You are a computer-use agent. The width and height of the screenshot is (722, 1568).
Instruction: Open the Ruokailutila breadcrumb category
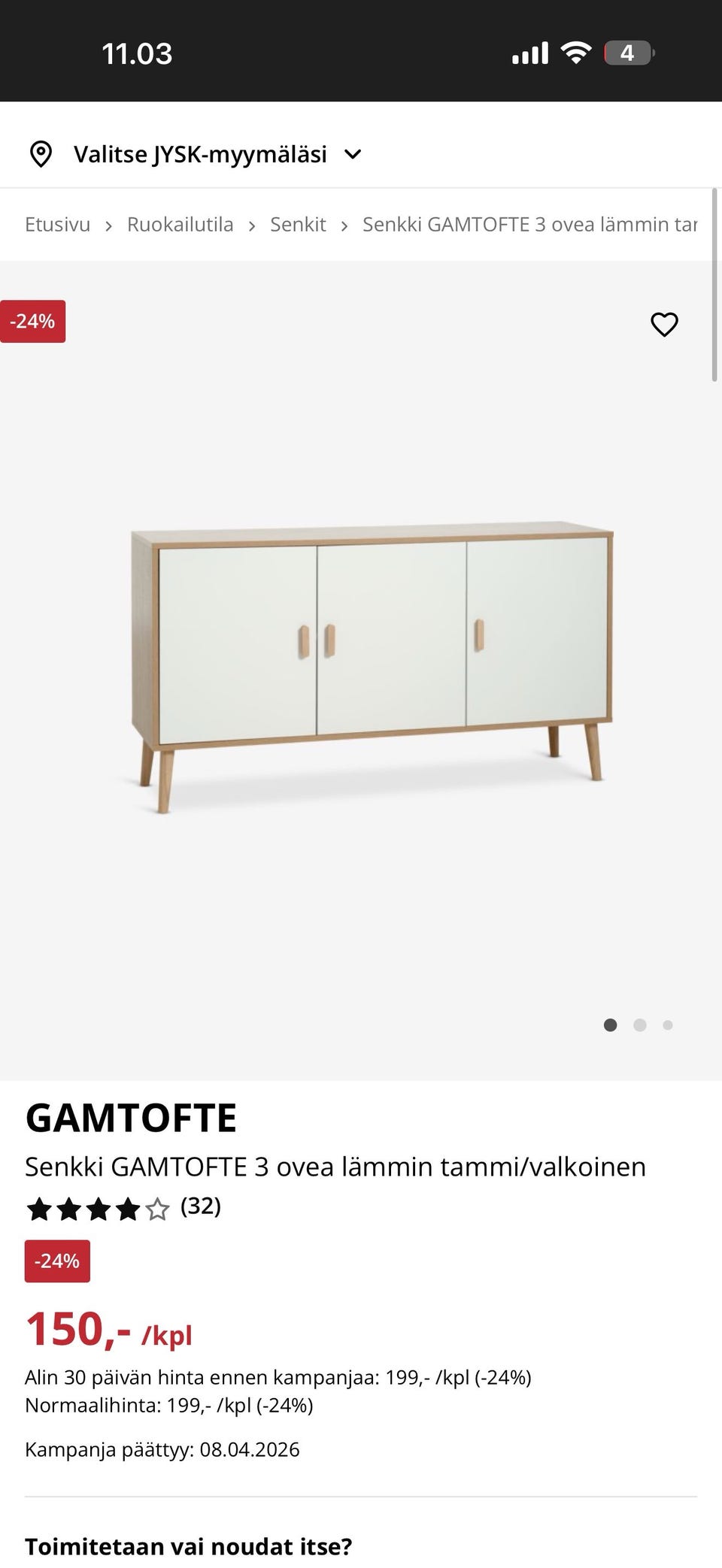click(180, 225)
